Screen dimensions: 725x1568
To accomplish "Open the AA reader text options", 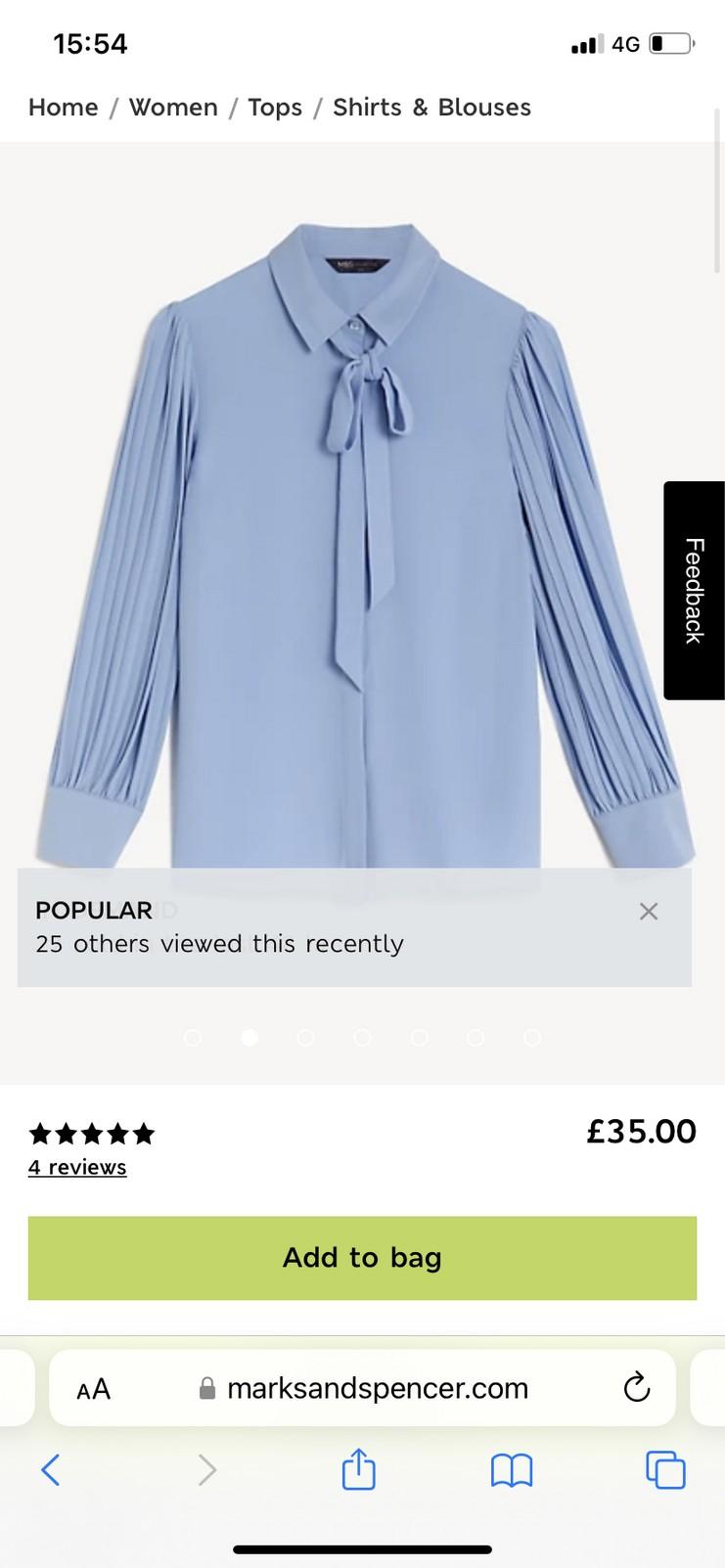I will click(x=93, y=1389).
